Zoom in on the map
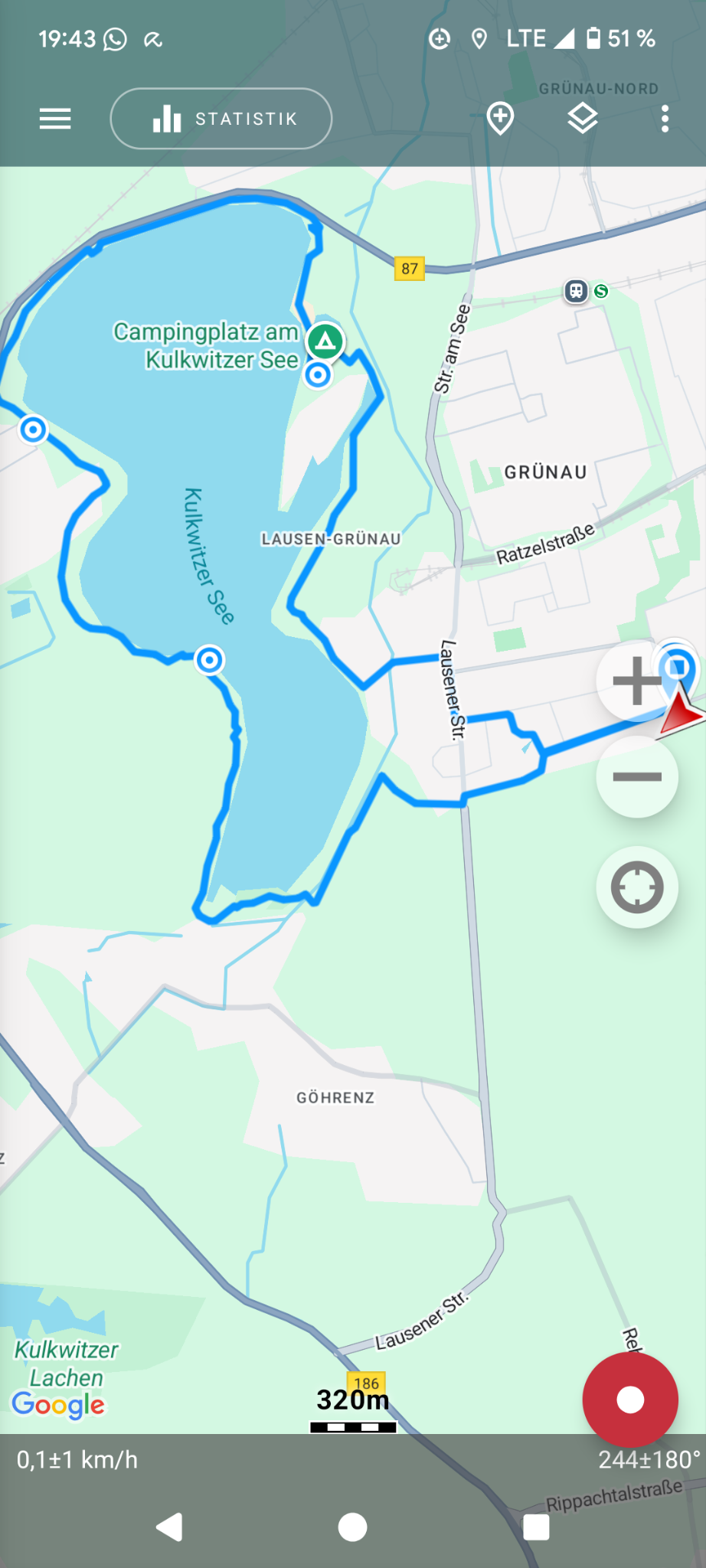 coord(636,681)
